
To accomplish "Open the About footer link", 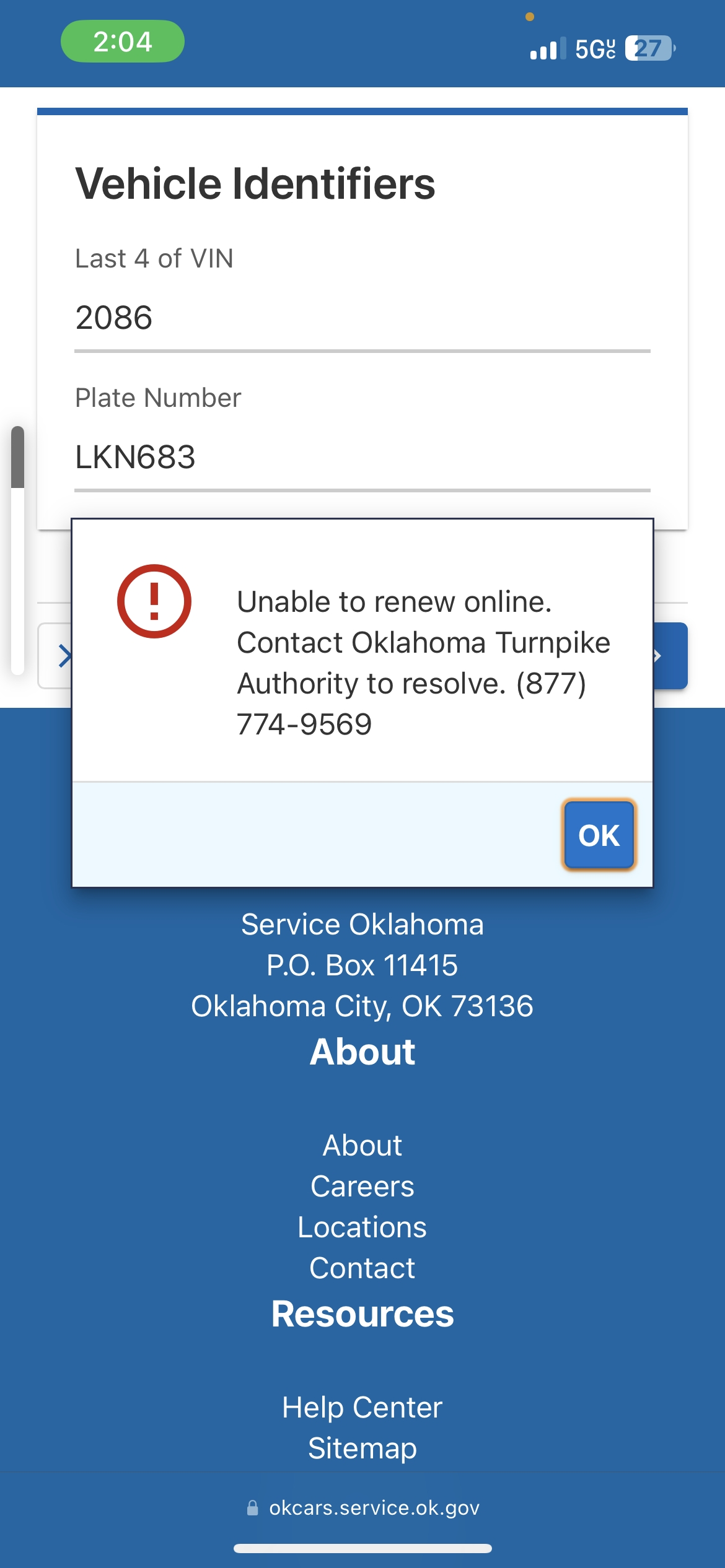I will click(362, 1146).
